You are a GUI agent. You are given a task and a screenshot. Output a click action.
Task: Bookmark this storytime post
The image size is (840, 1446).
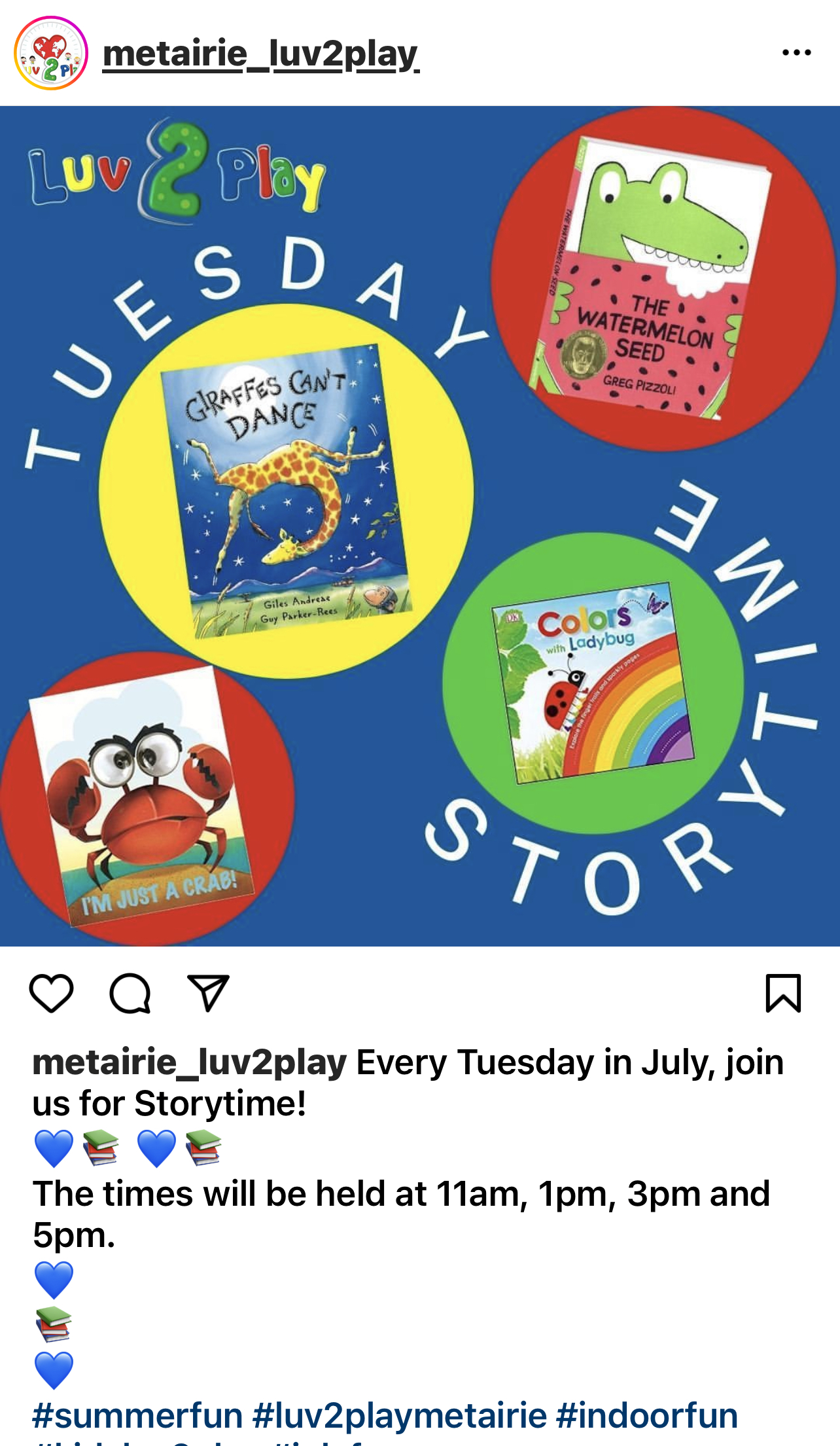783,993
